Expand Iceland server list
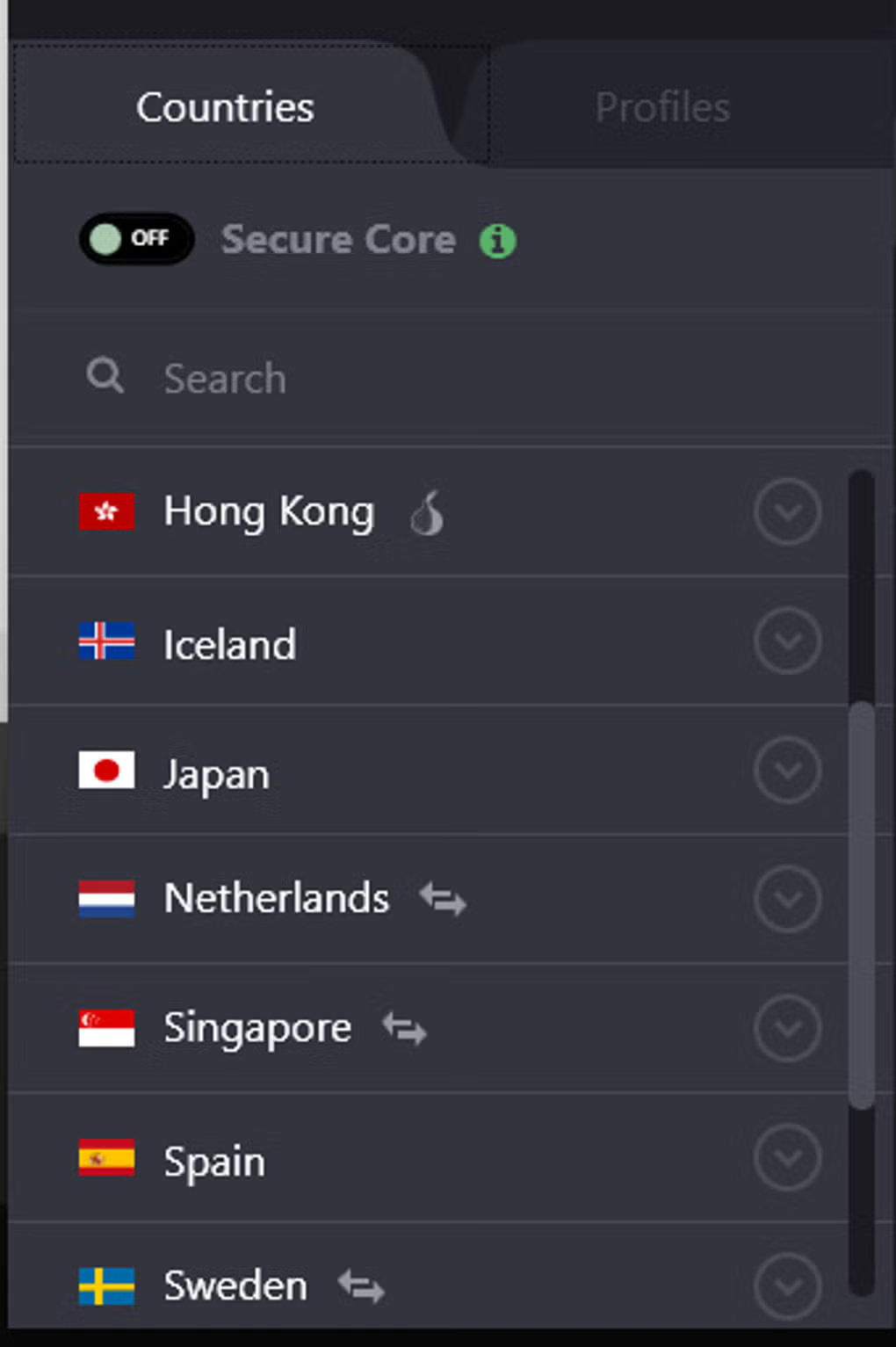896x1347 pixels. point(787,641)
